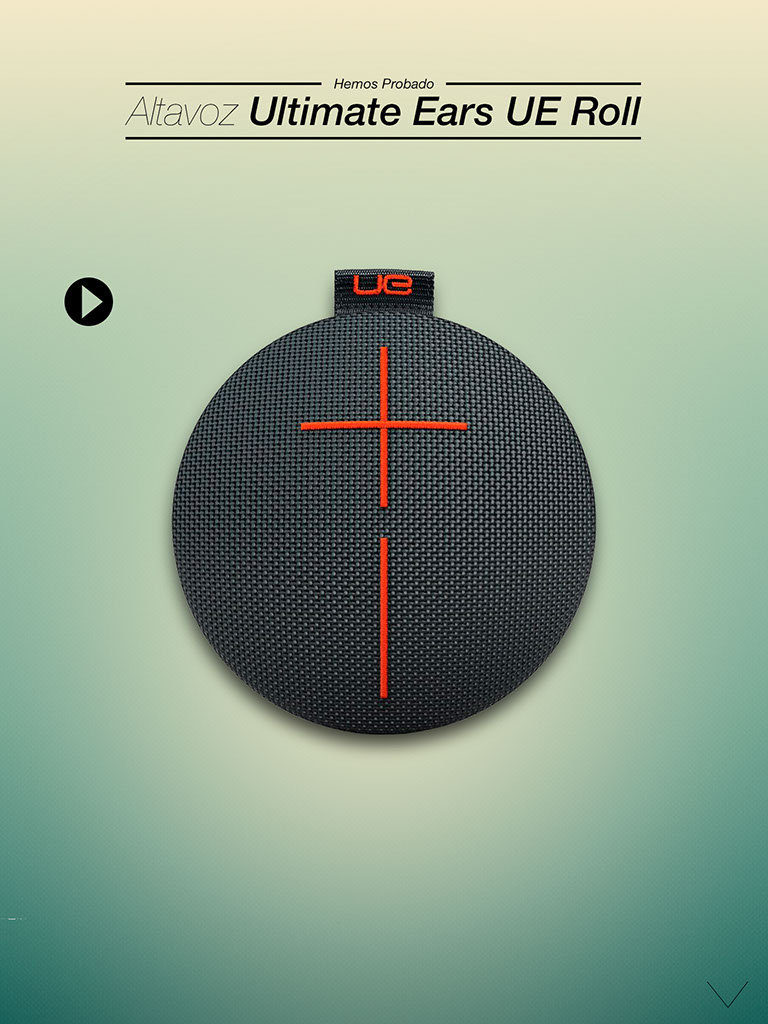Screen dimensions: 768x1024
Task: Play the UE Roll speaker video
Action: pyautogui.click(x=89, y=302)
